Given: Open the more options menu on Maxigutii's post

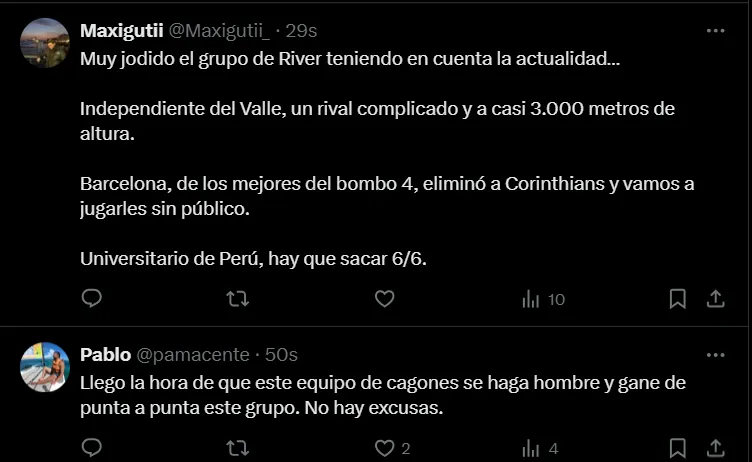Looking at the screenshot, I should pyautogui.click(x=715, y=31).
